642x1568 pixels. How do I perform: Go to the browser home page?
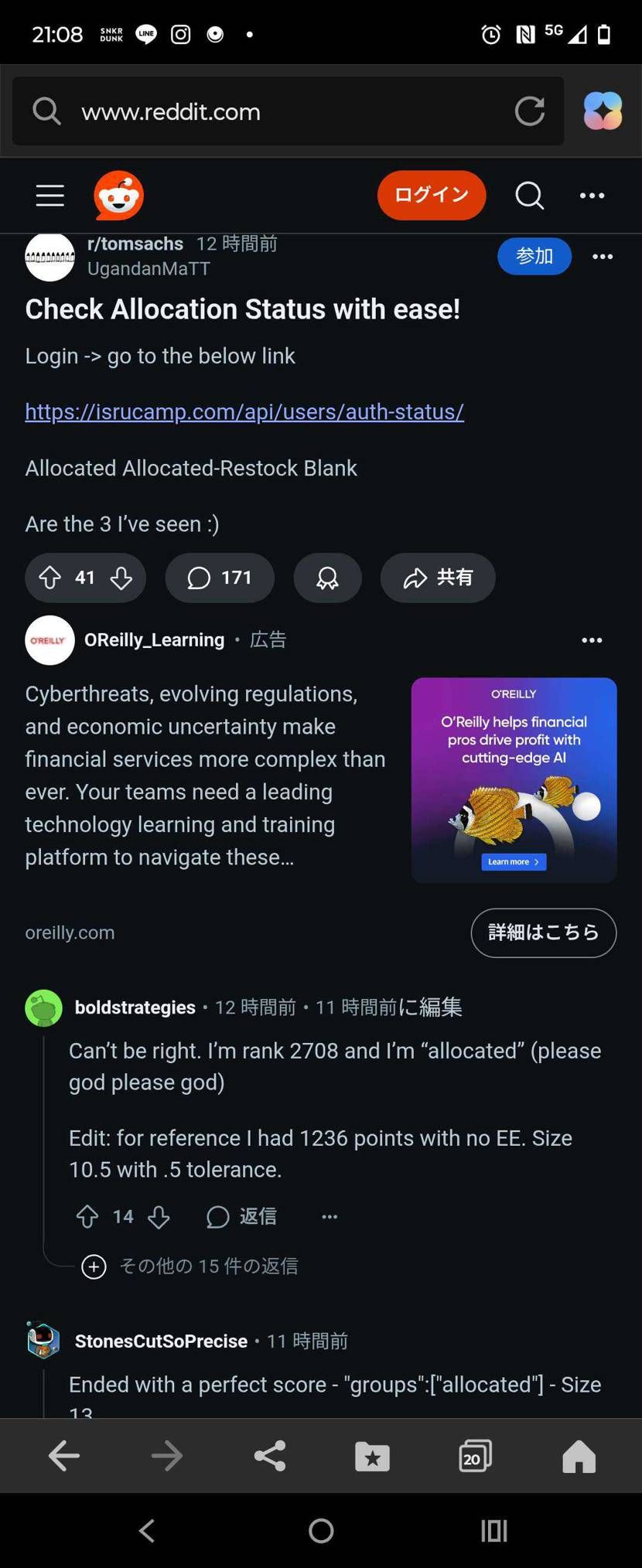coord(579,1457)
